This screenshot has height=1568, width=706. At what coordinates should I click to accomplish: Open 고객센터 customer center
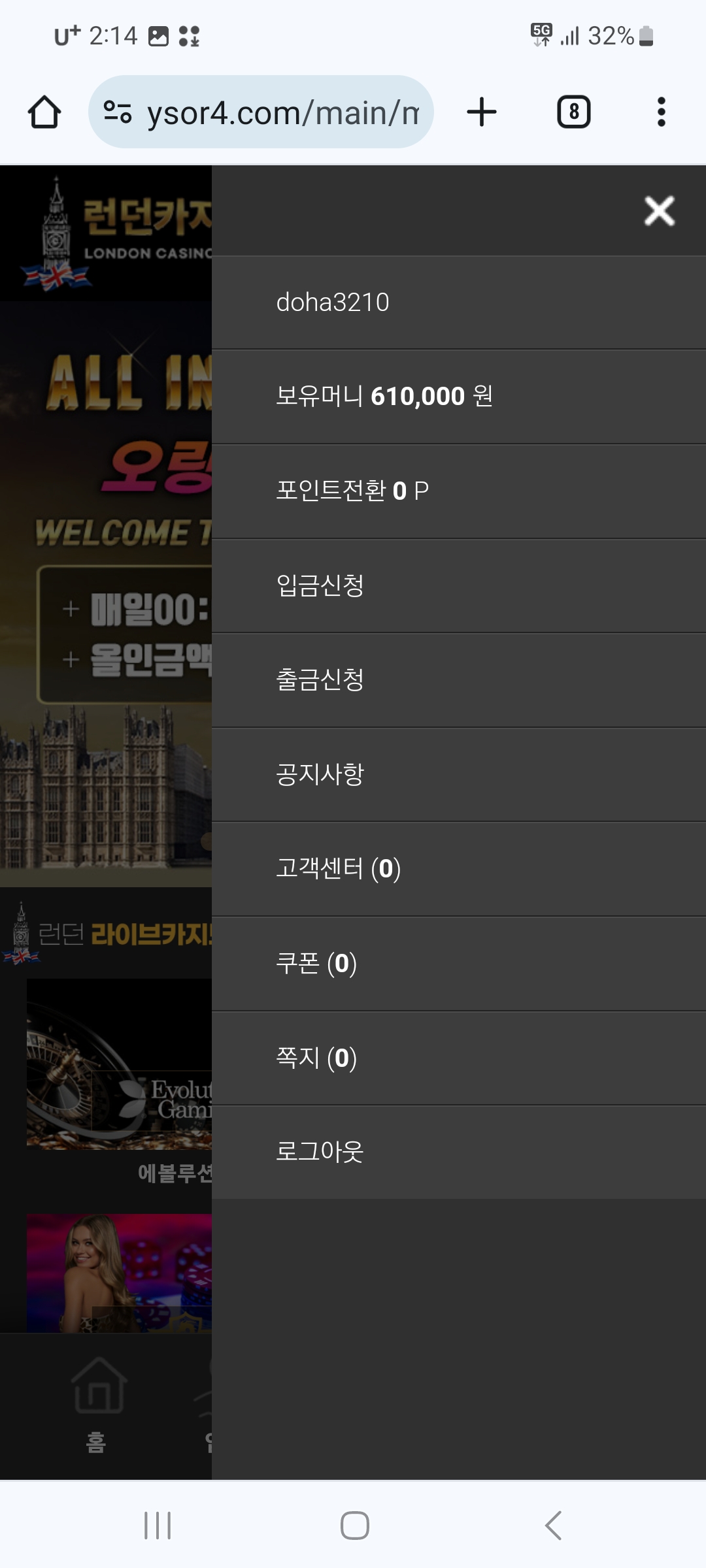click(338, 869)
